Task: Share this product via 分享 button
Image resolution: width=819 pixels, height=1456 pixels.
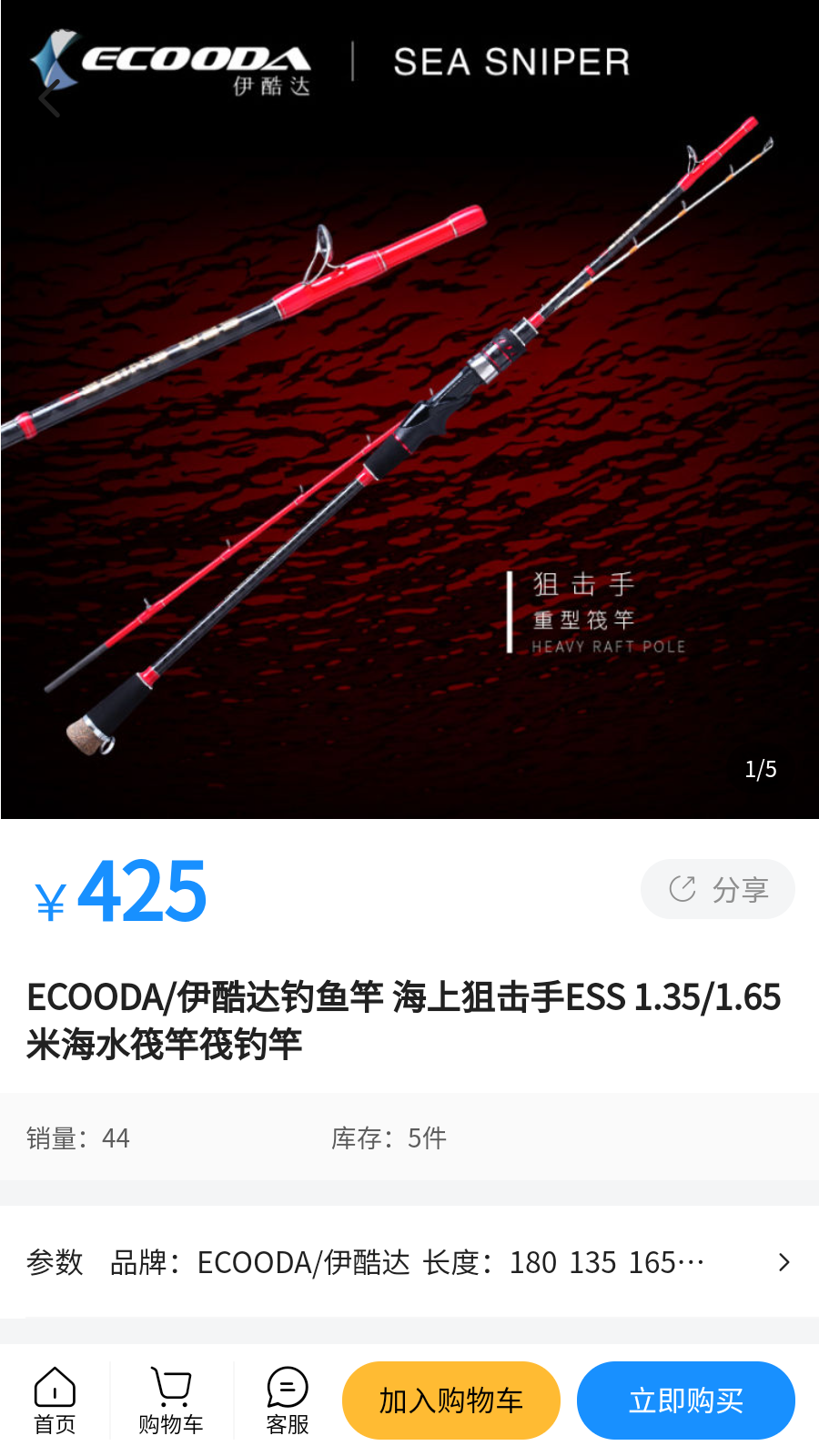Action: [x=718, y=889]
